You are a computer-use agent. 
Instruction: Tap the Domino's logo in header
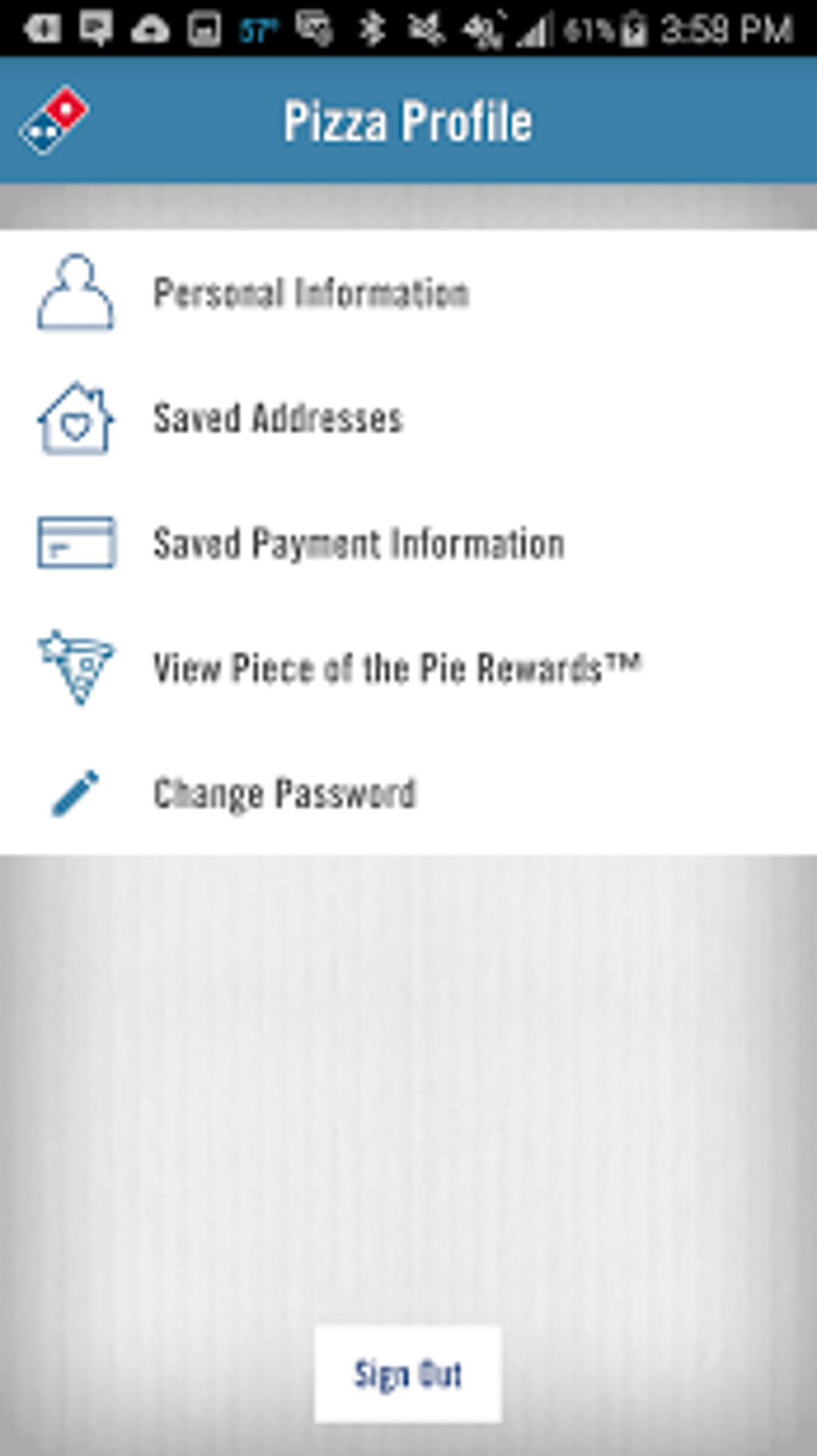(54, 121)
